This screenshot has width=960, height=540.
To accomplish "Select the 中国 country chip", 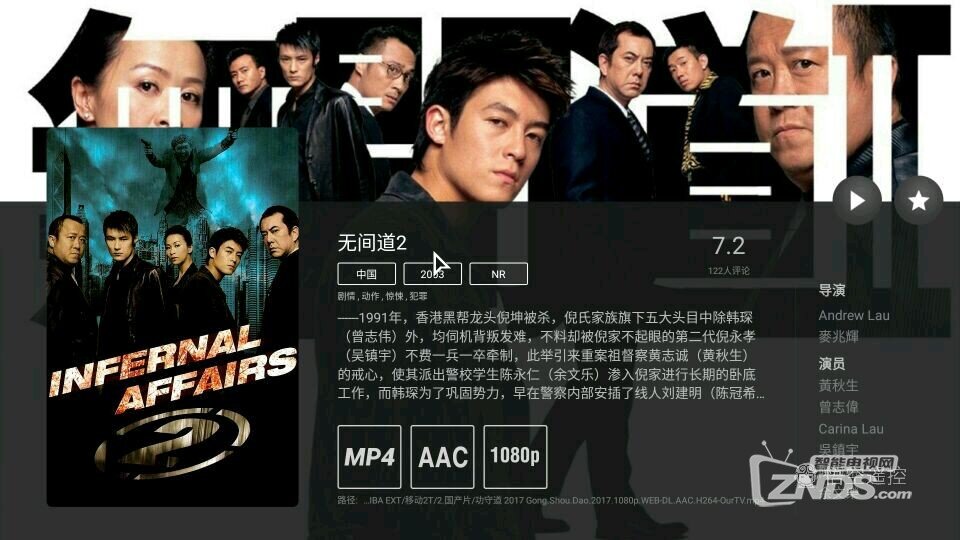I will pyautogui.click(x=366, y=274).
